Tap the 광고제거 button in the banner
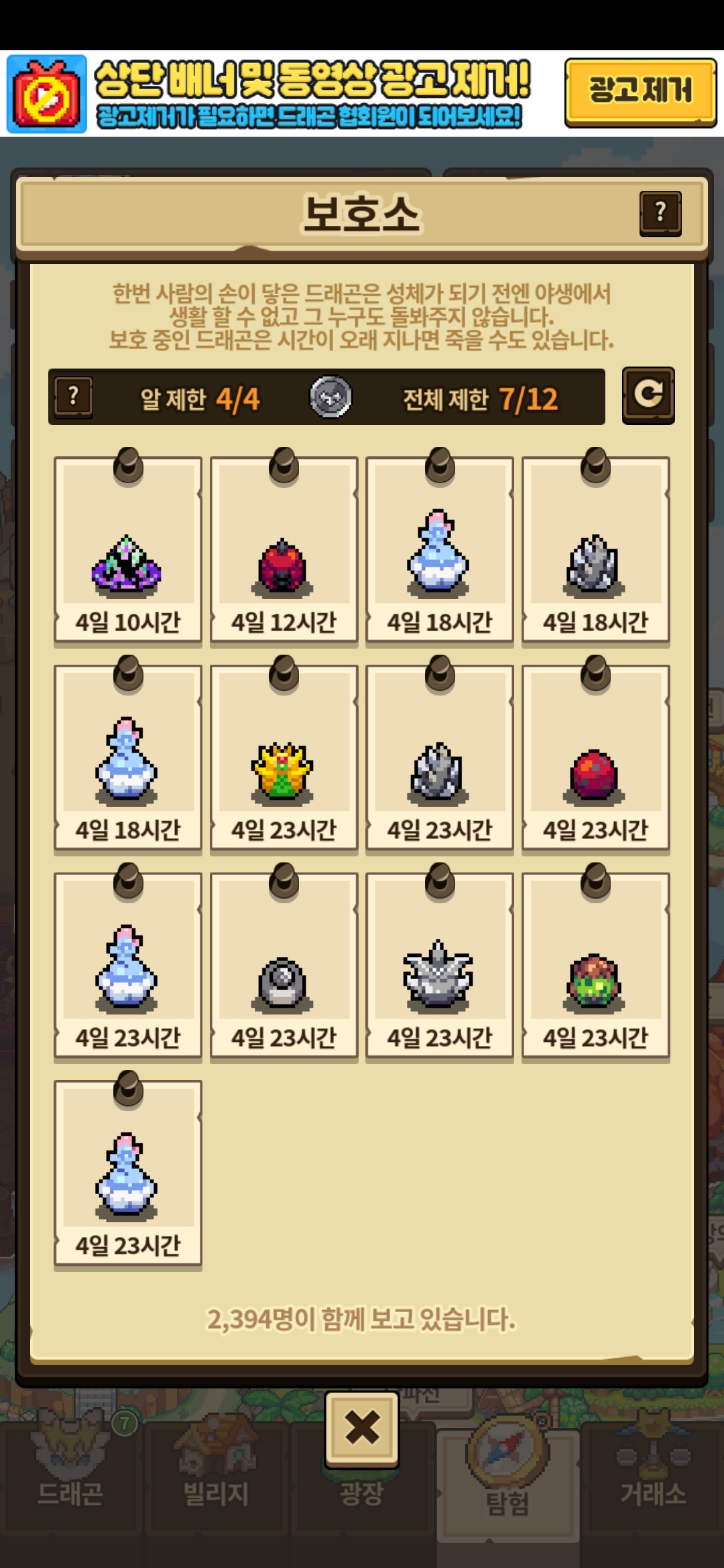Image resolution: width=724 pixels, height=1568 pixels. click(x=640, y=92)
